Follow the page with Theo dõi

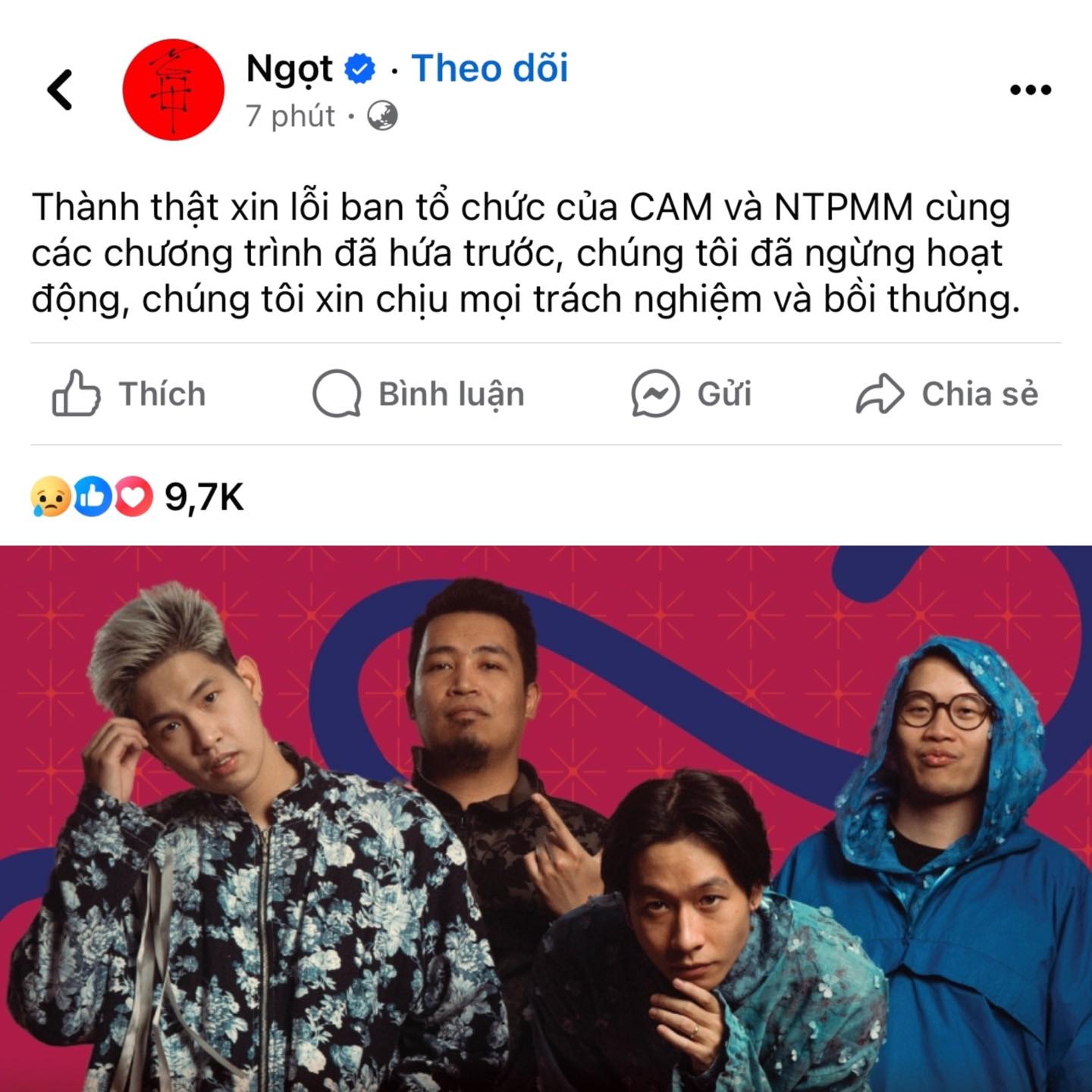489,68
